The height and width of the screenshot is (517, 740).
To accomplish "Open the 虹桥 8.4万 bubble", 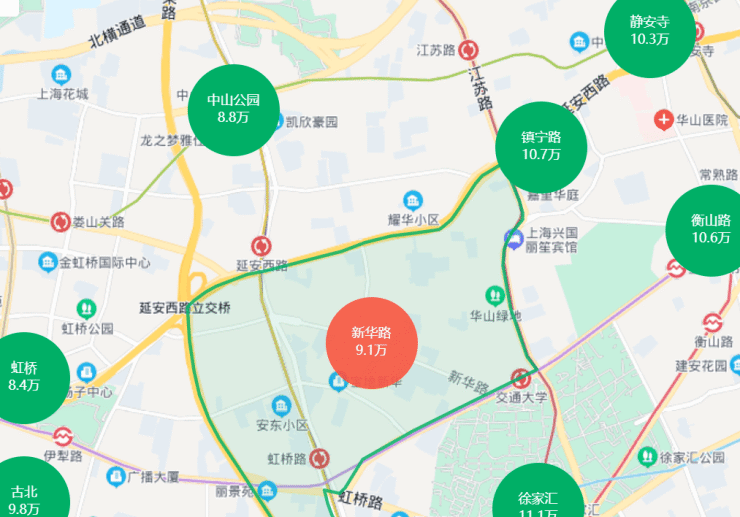I will pyautogui.click(x=26, y=376).
